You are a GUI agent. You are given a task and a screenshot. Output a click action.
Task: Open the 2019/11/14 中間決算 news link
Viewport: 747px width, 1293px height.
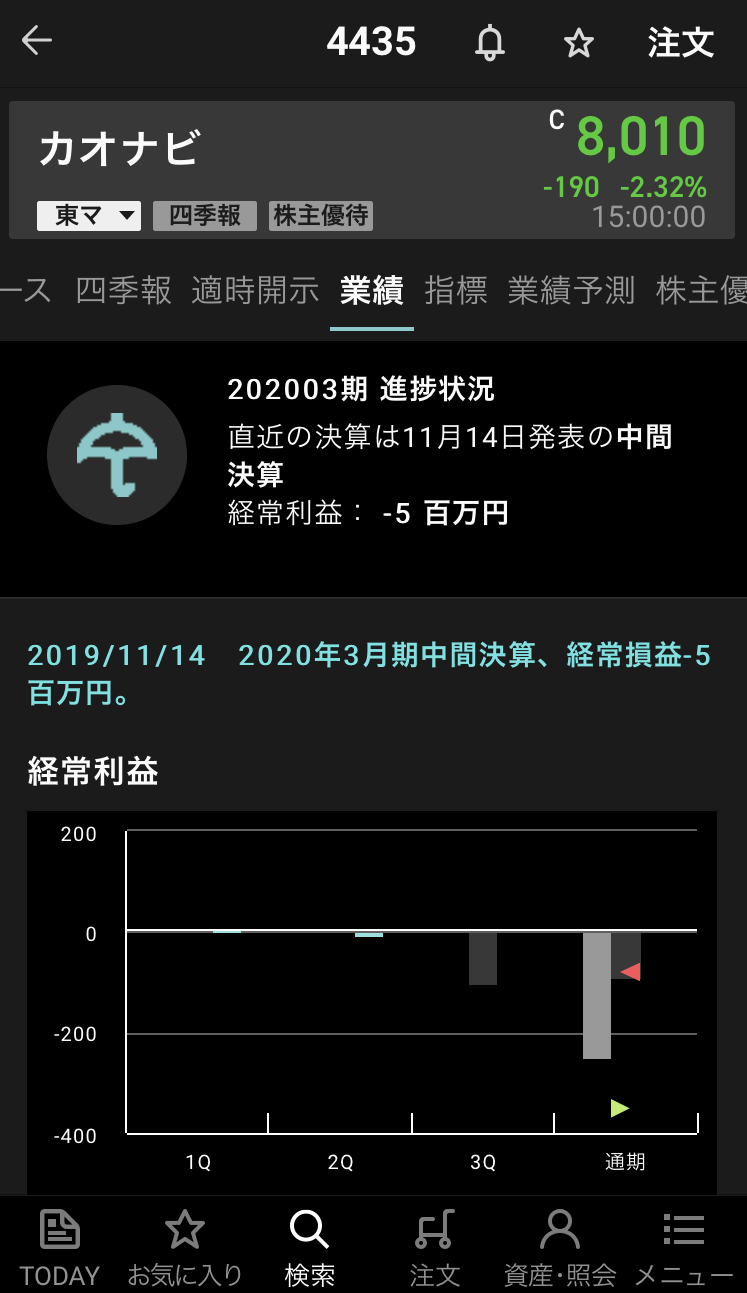click(369, 674)
